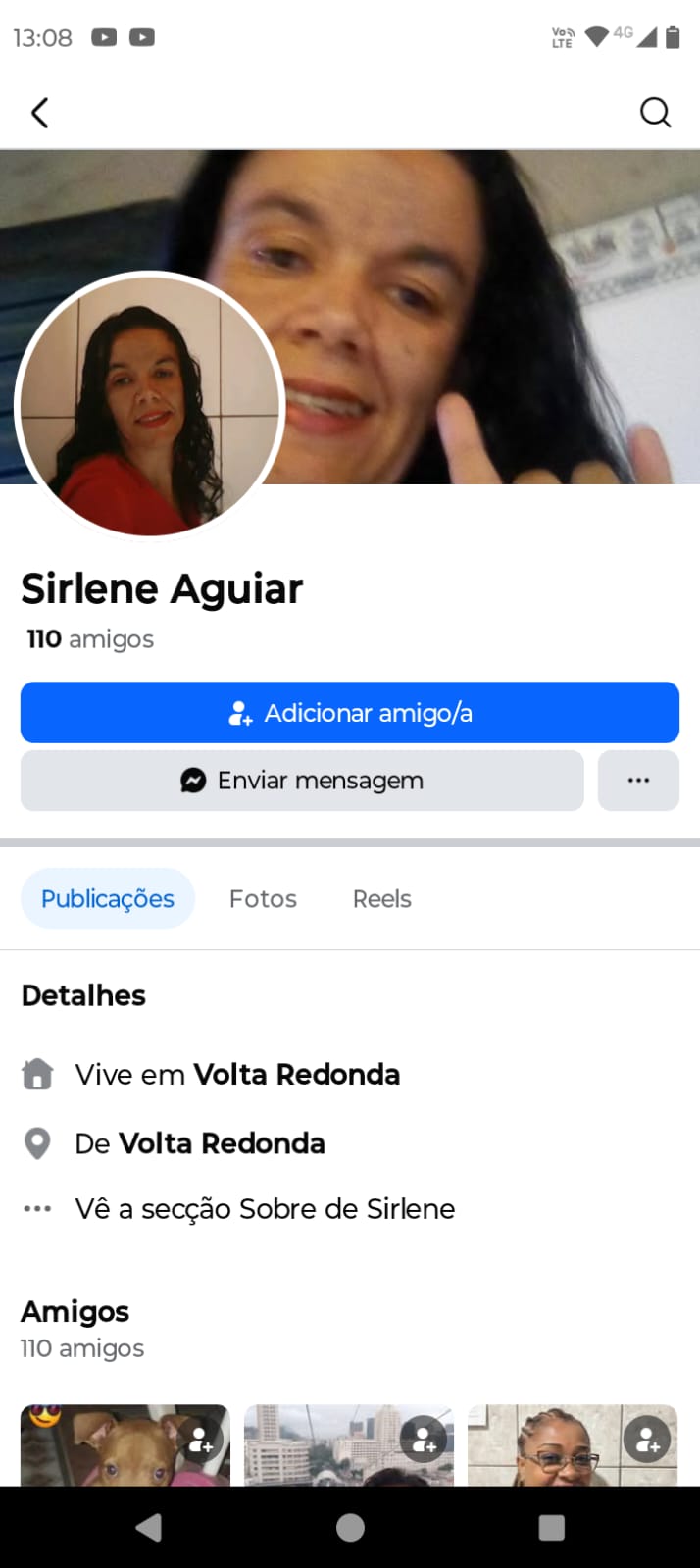Add the friend with the dog photo
This screenshot has height=1568, width=700.
pyautogui.click(x=201, y=1440)
